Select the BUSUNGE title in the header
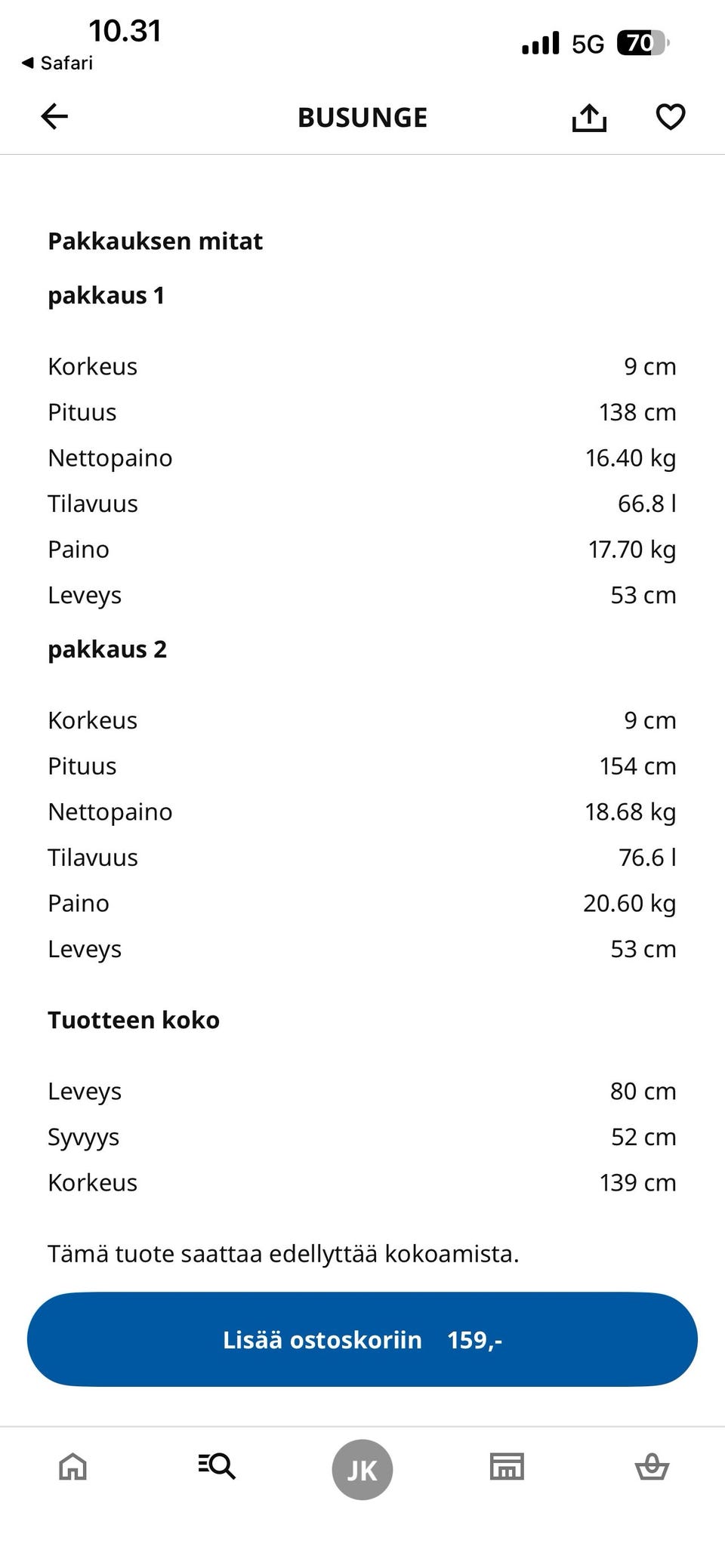 [362, 117]
